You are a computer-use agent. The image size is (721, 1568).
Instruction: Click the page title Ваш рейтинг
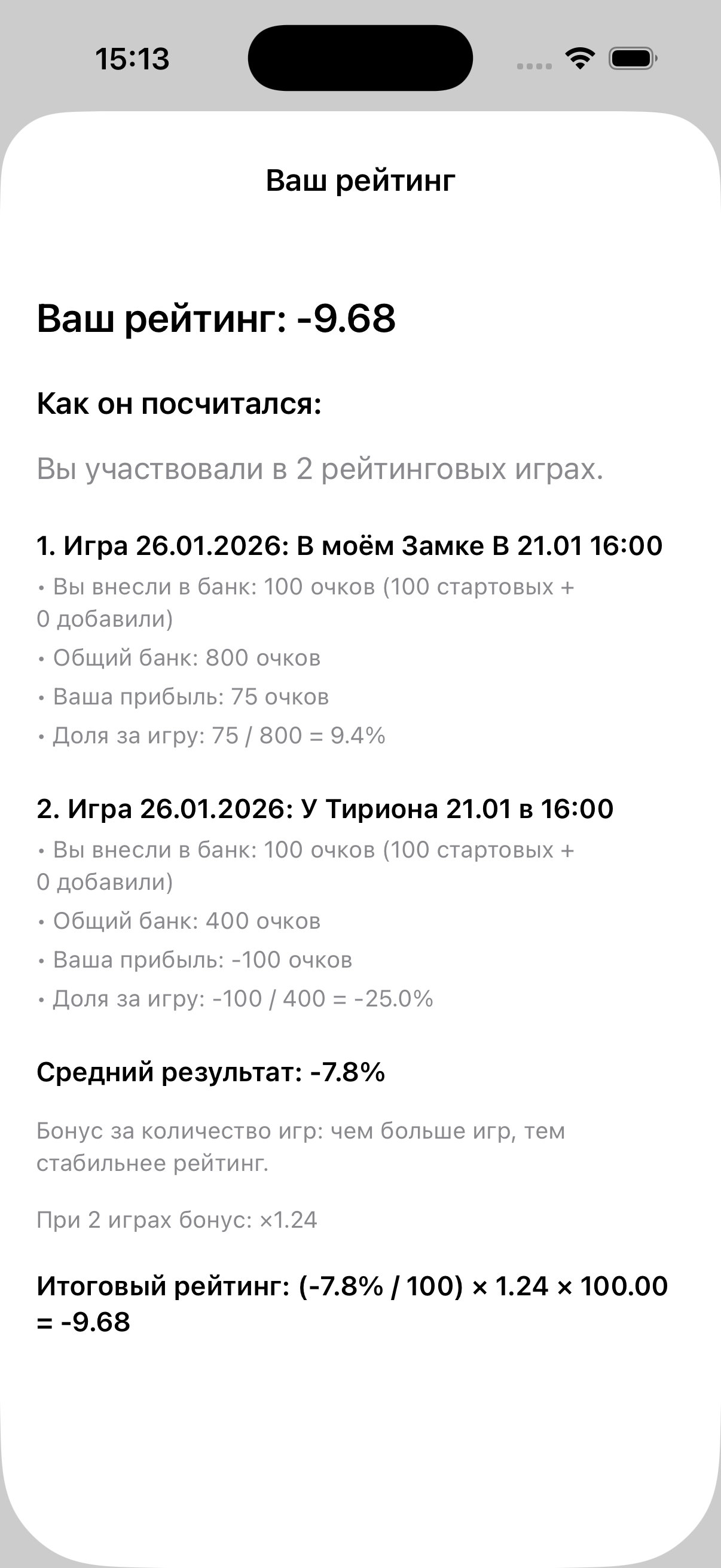(360, 179)
